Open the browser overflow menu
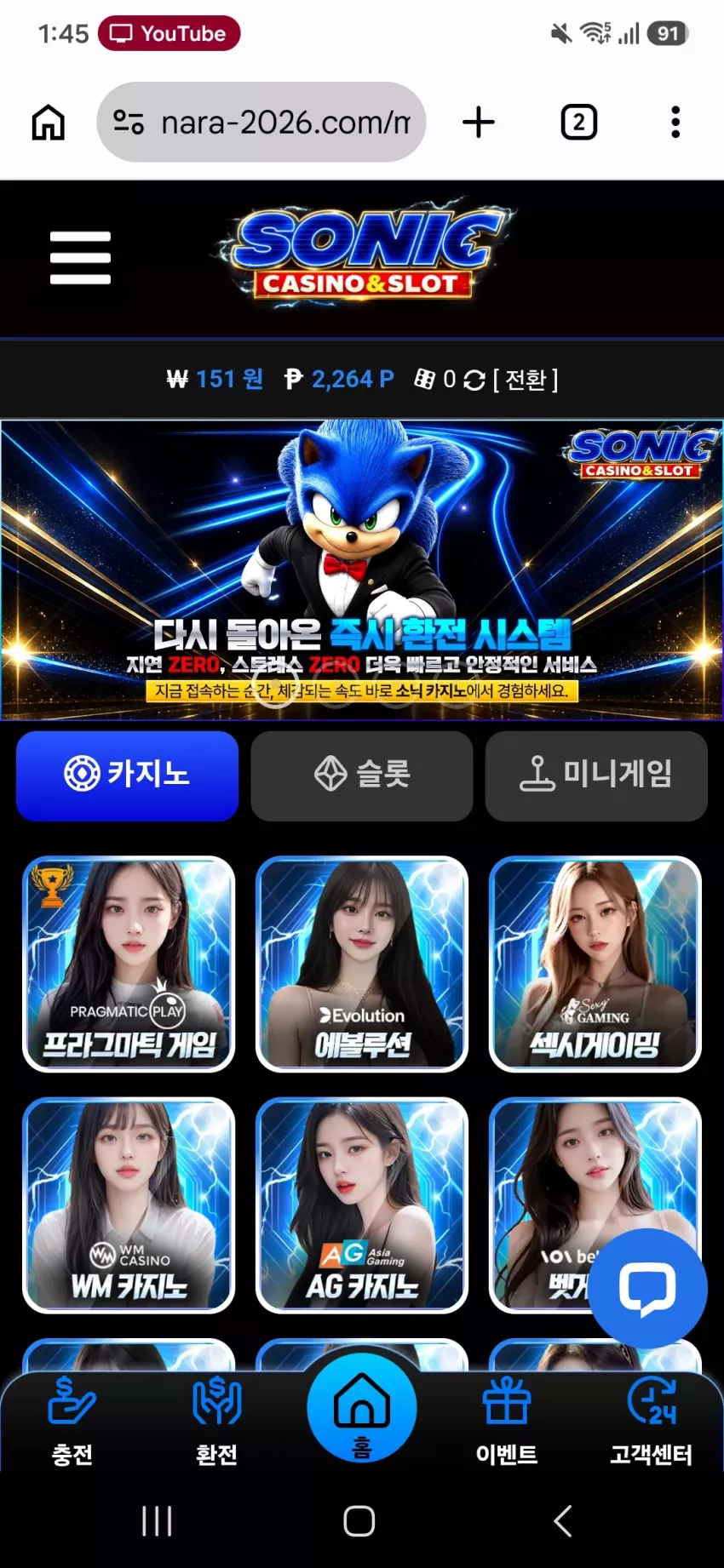This screenshot has height=1568, width=724. coord(675,123)
